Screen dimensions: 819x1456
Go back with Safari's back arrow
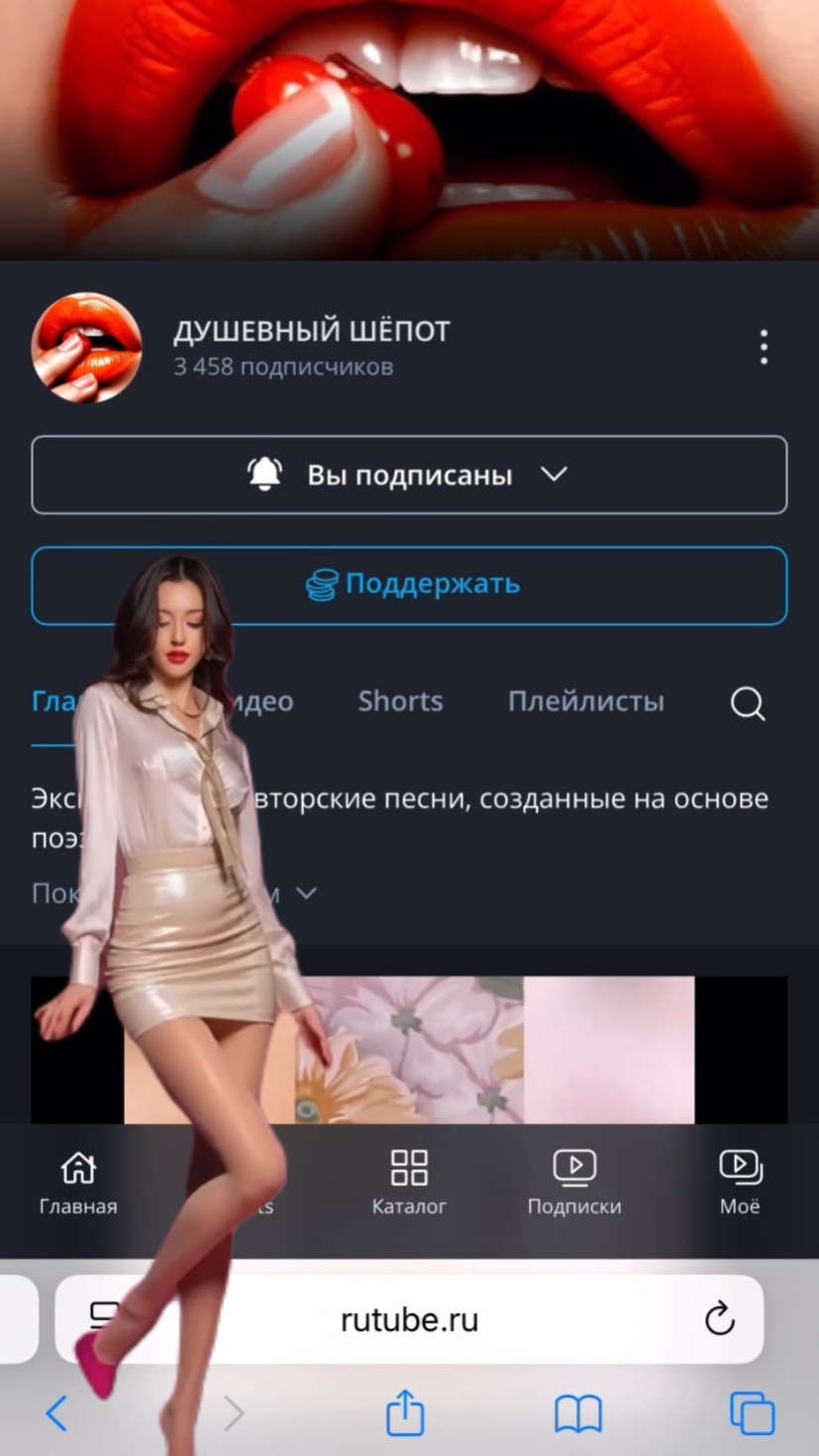click(57, 1413)
